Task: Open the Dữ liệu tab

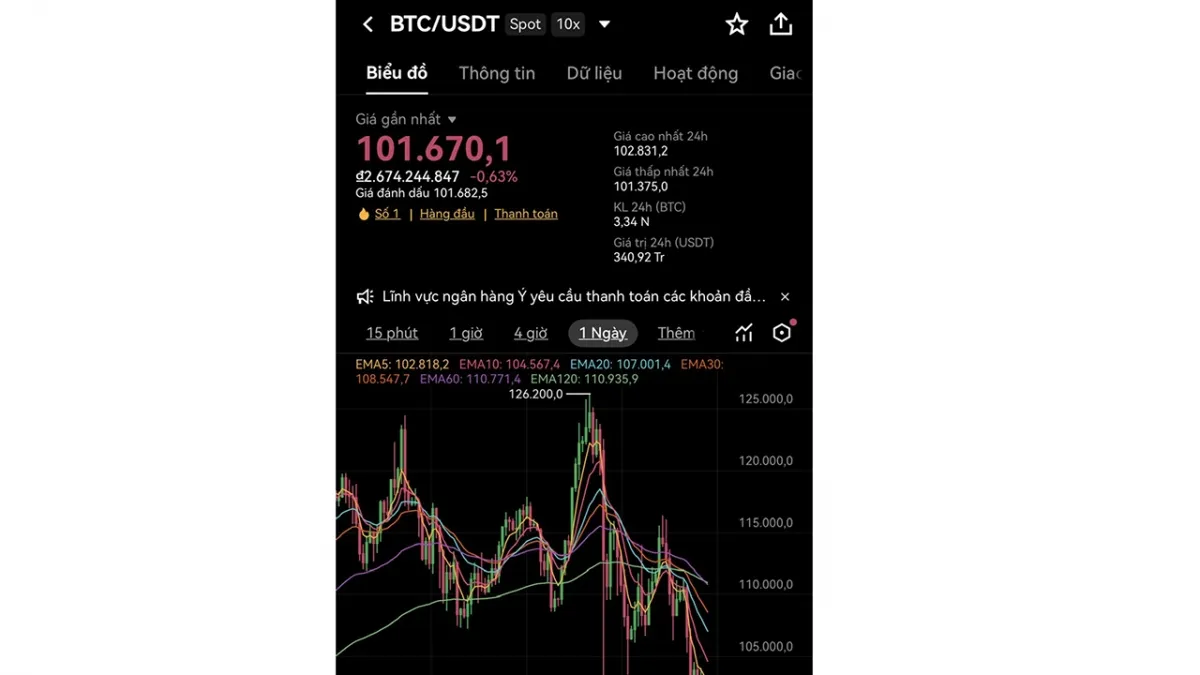Action: 594,73
